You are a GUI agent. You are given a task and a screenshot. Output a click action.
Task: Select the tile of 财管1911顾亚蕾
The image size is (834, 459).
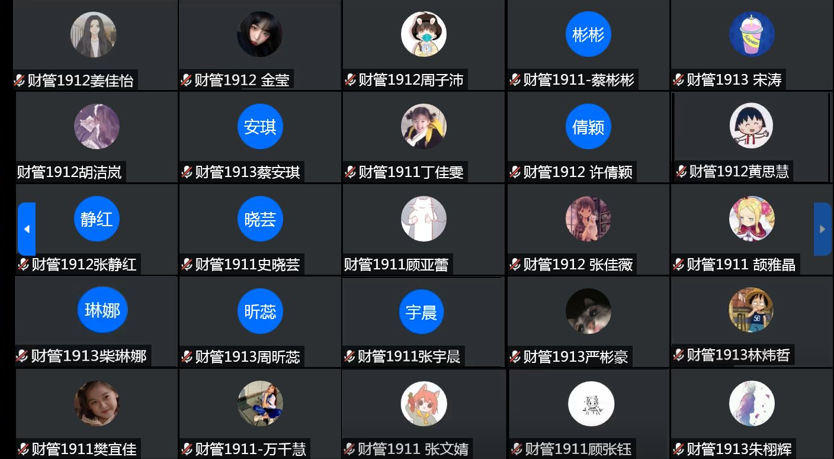point(423,228)
